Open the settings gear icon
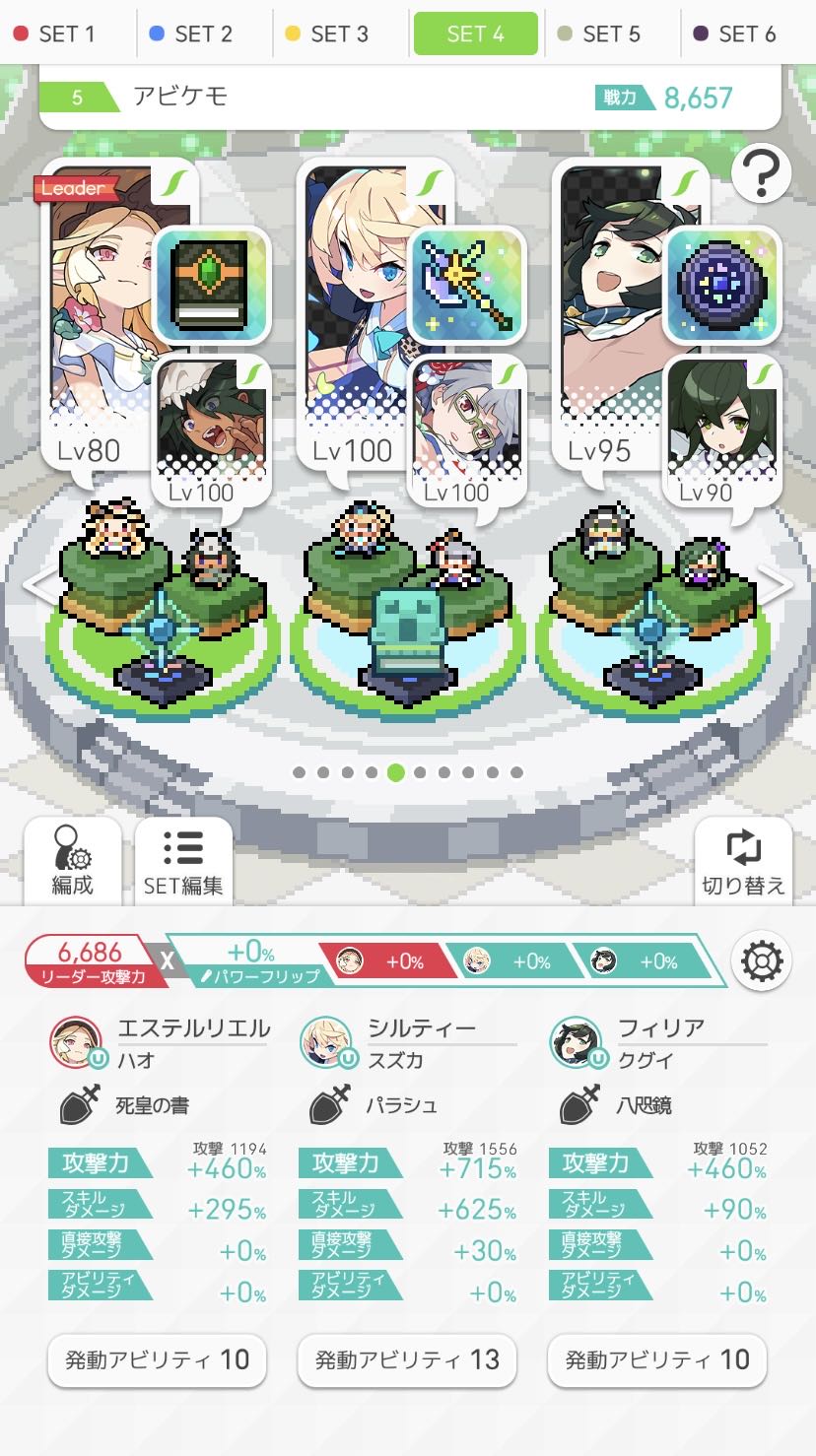The image size is (816, 1456). click(x=763, y=960)
